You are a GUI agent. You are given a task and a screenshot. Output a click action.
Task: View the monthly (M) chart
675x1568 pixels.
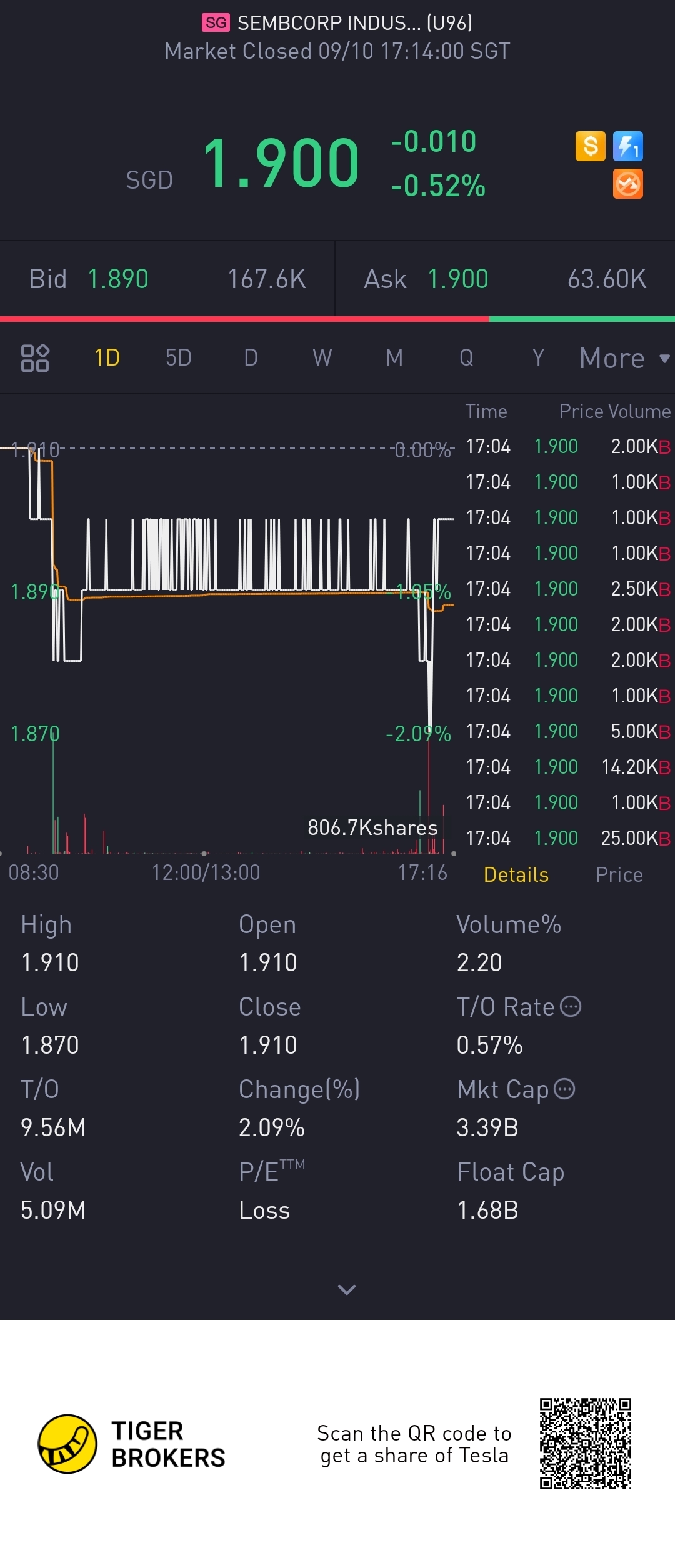click(394, 358)
